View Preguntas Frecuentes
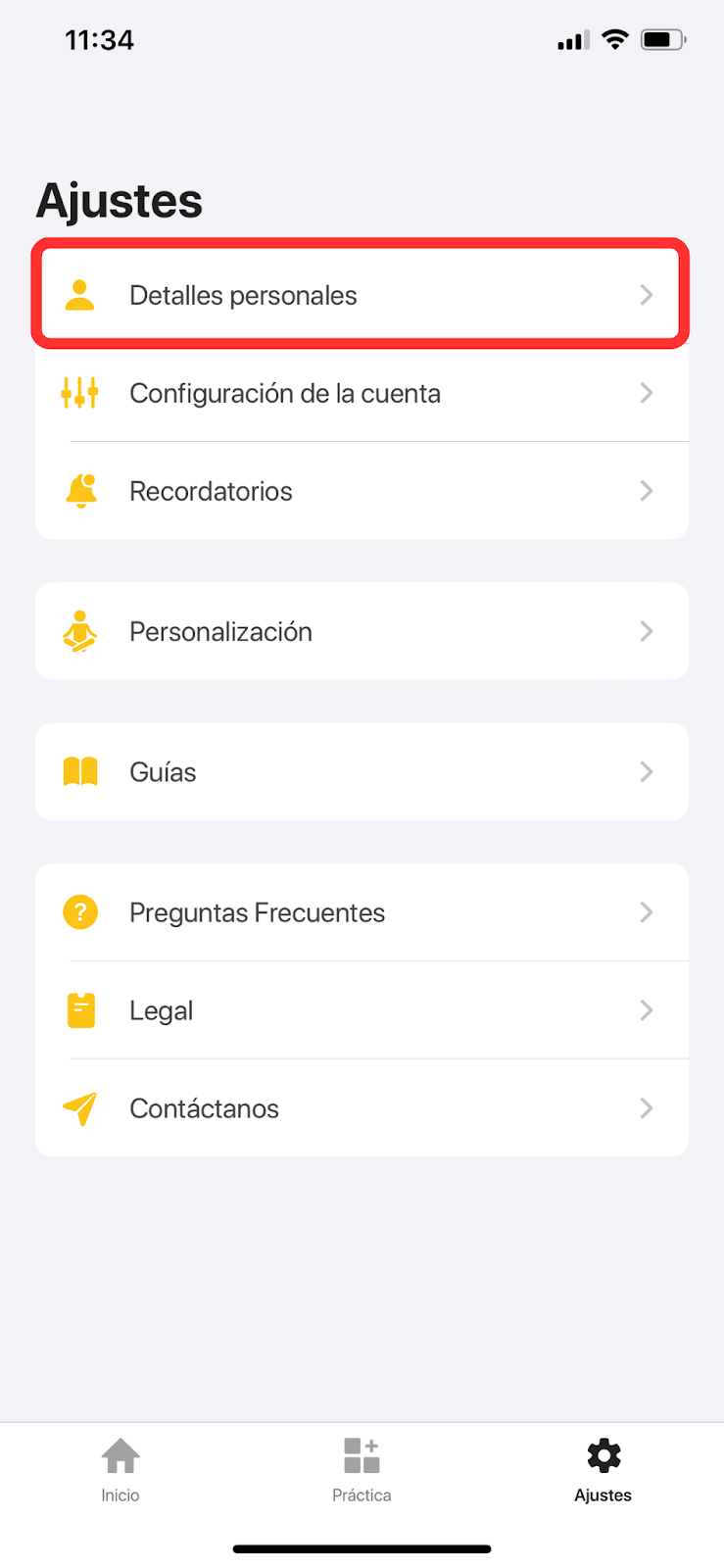 tap(361, 912)
